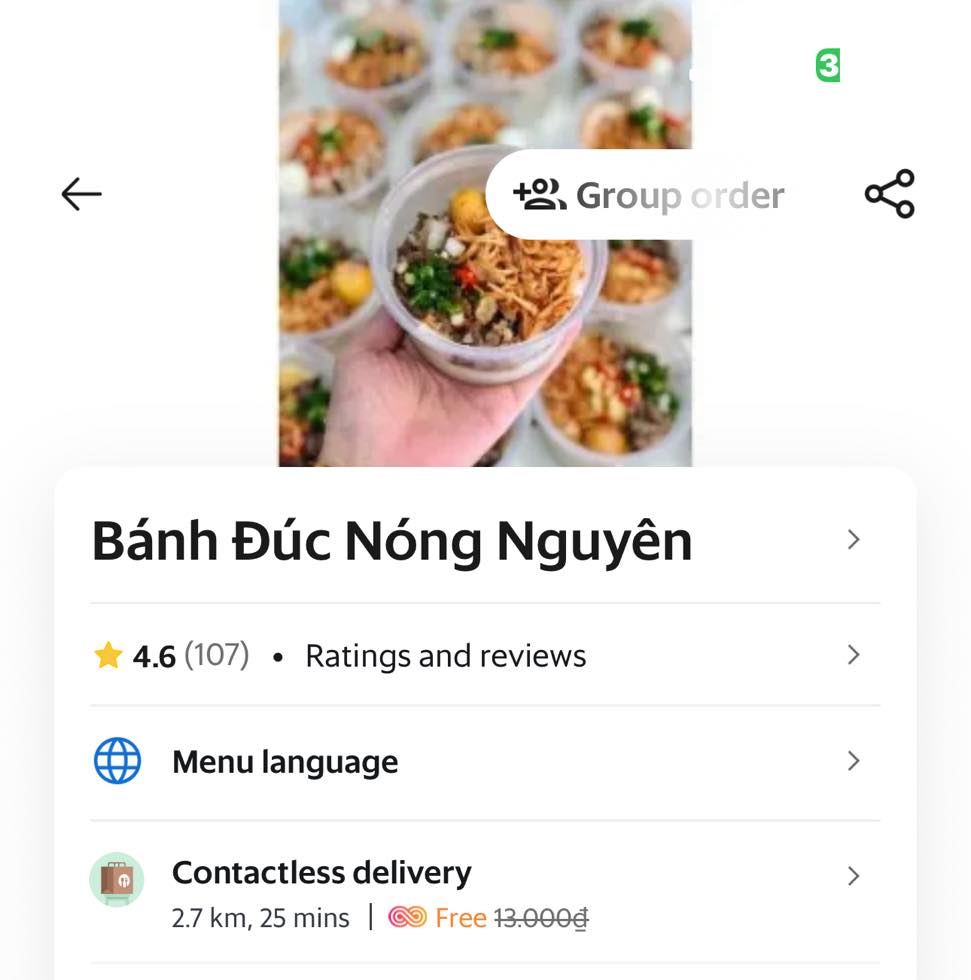Open Ratings and reviews via its chevron

tap(853, 655)
